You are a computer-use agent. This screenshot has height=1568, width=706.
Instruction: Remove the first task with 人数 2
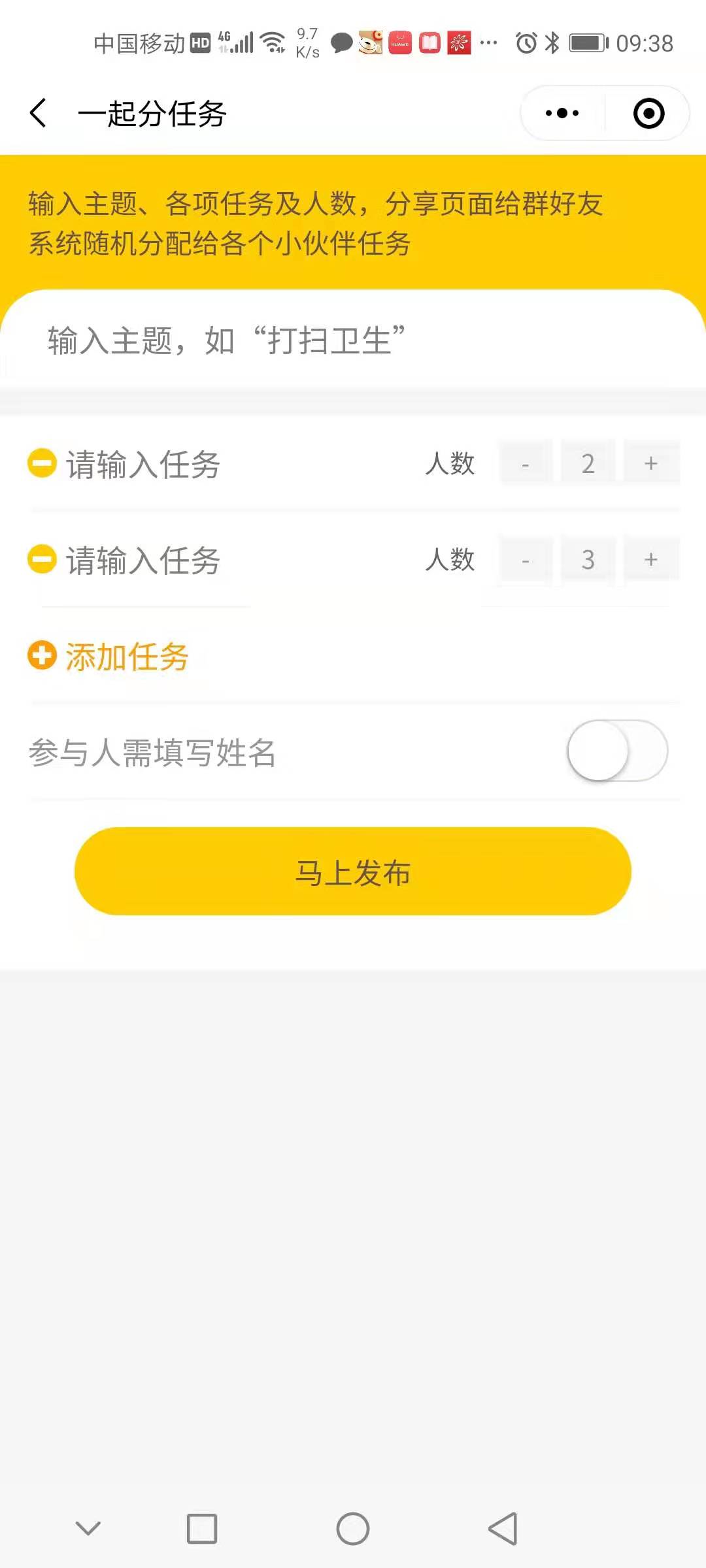pyautogui.click(x=42, y=463)
